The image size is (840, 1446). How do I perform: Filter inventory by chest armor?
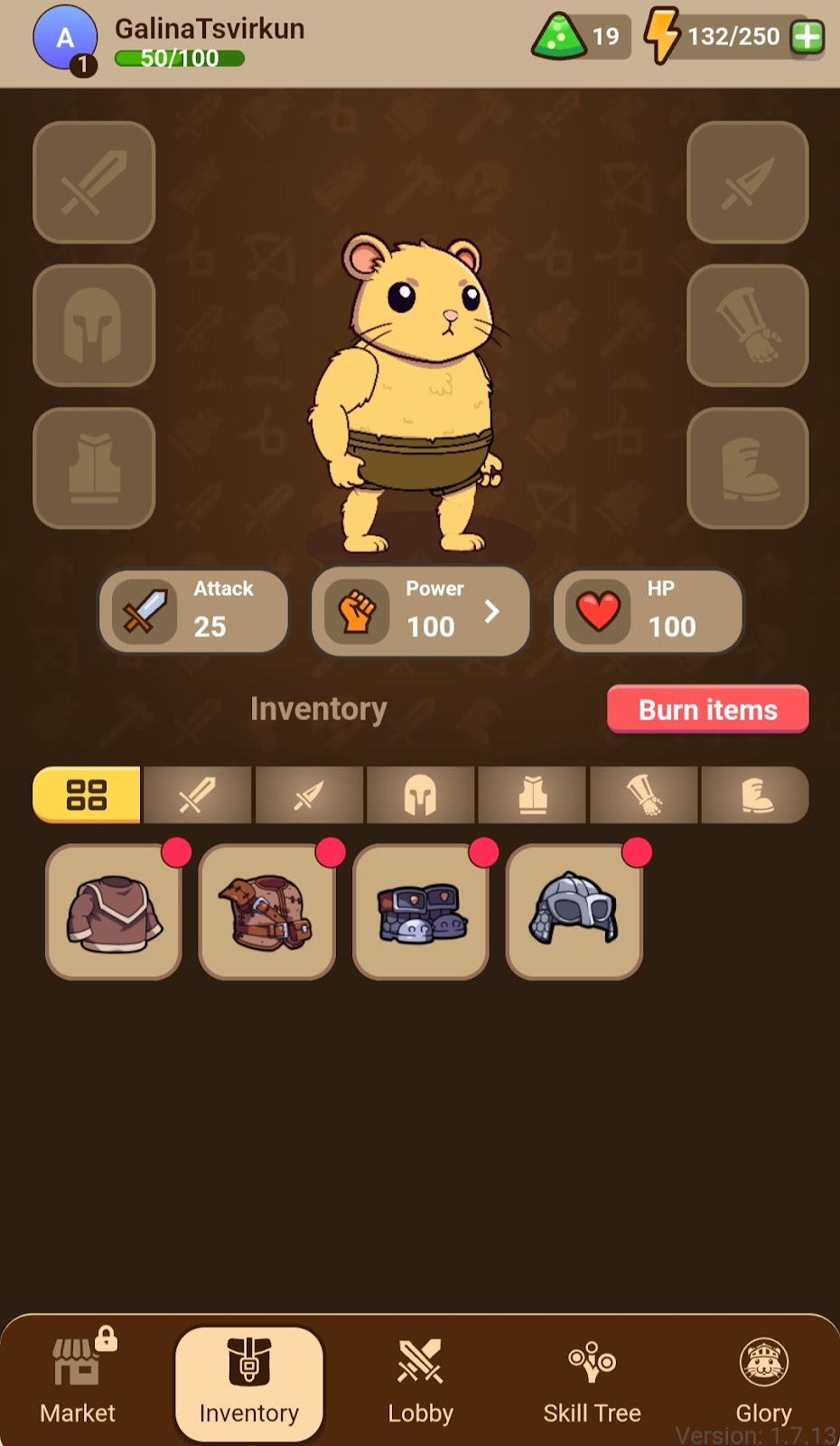pos(532,795)
